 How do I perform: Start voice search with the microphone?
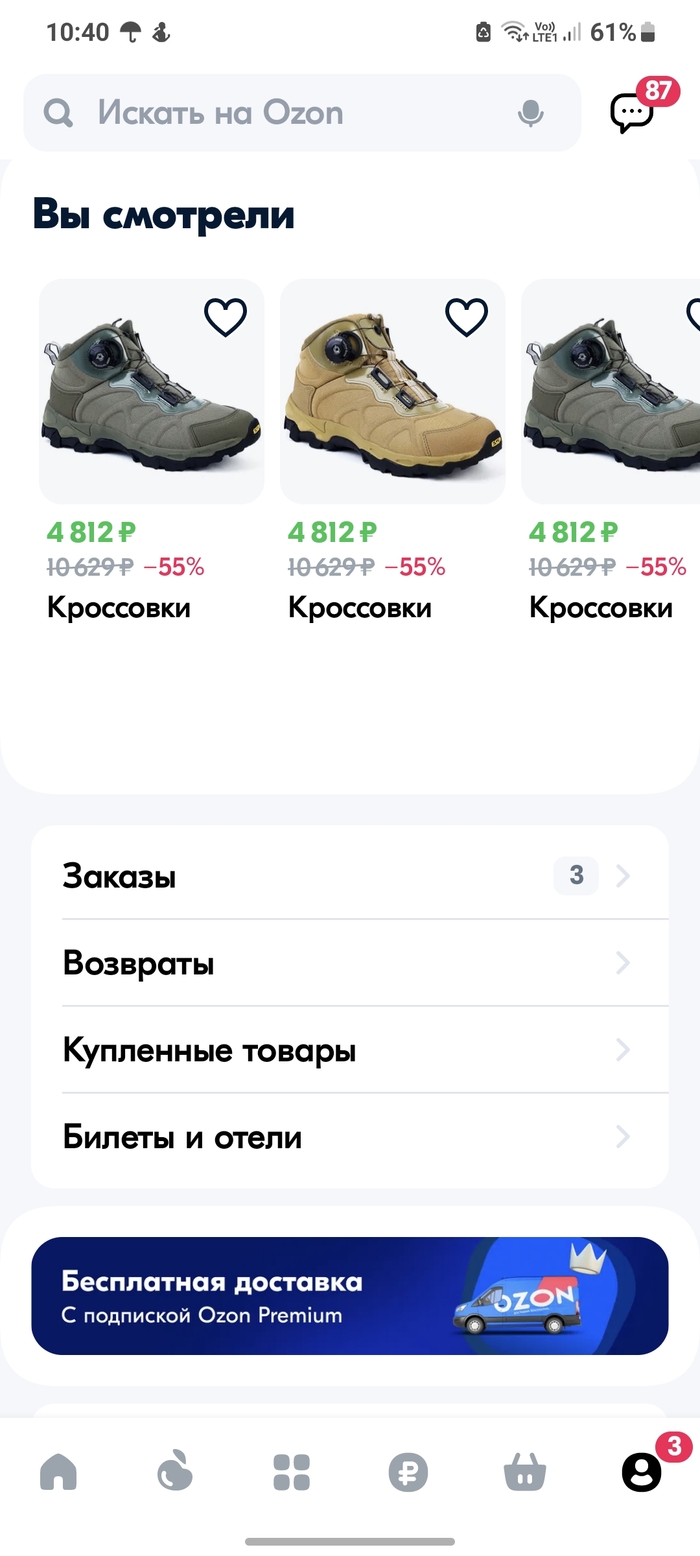click(x=531, y=114)
